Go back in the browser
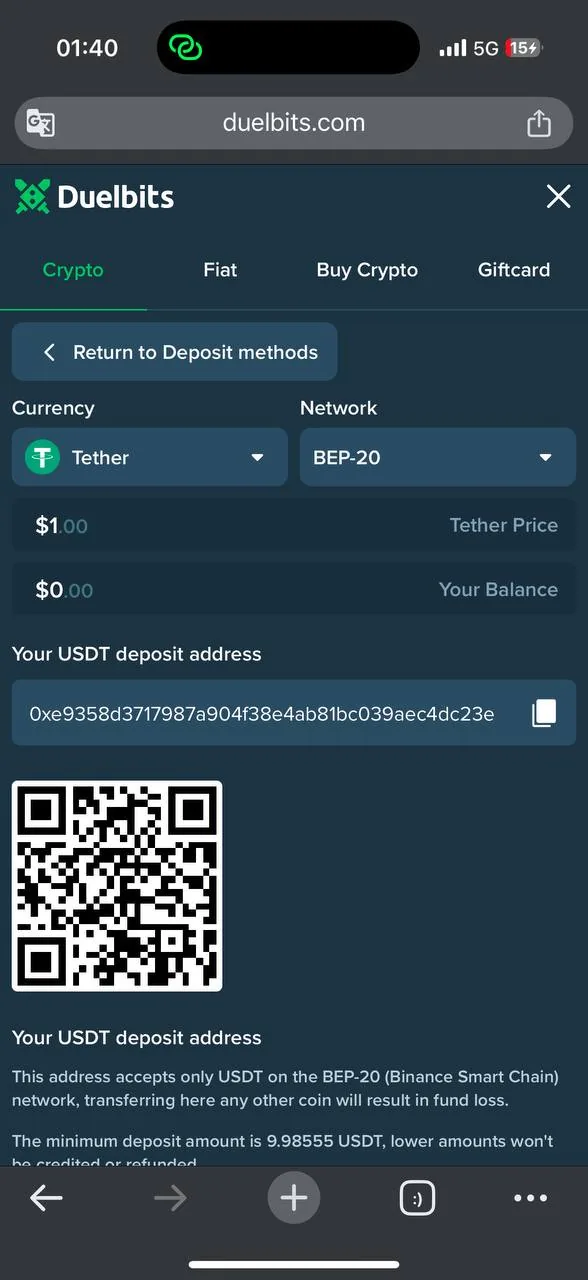 coord(46,1198)
